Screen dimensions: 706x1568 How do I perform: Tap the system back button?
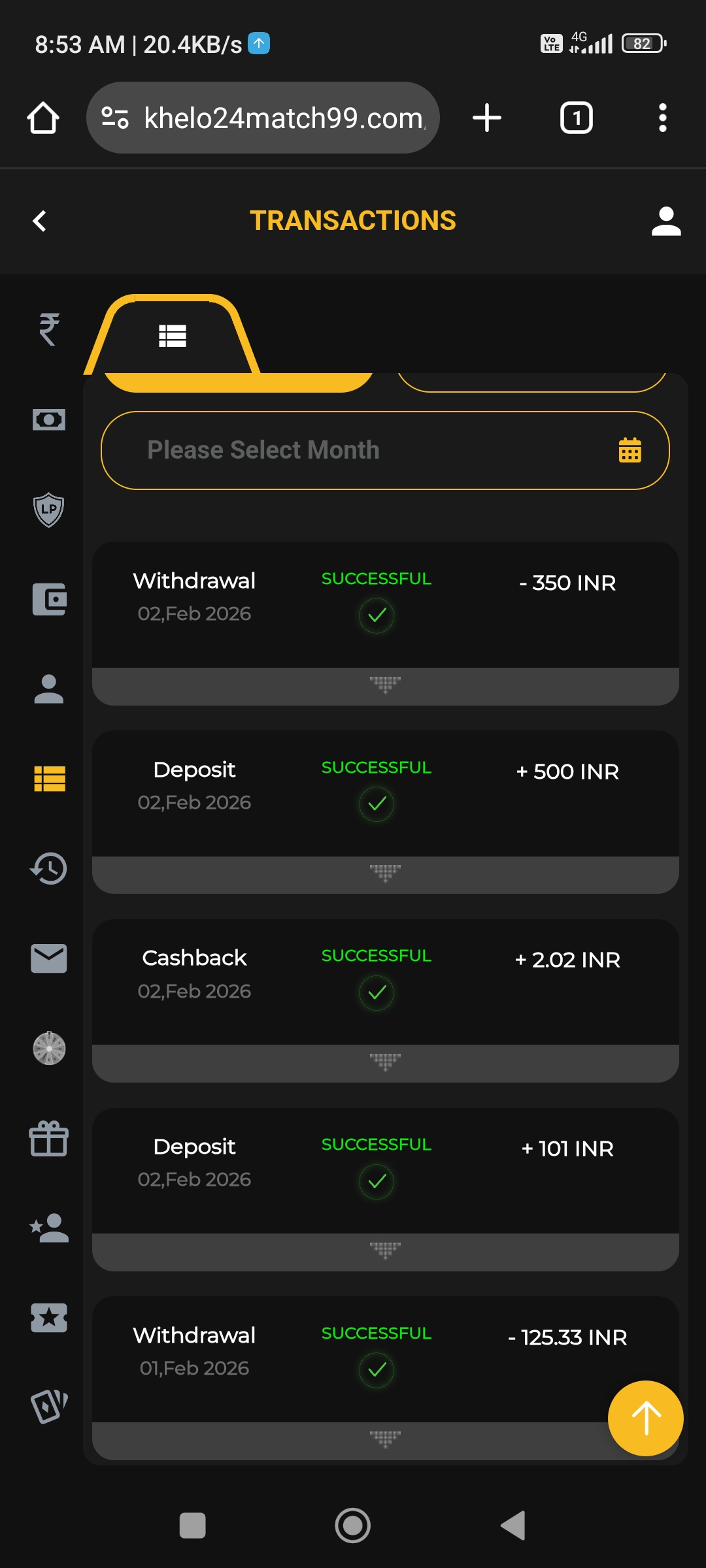514,1526
